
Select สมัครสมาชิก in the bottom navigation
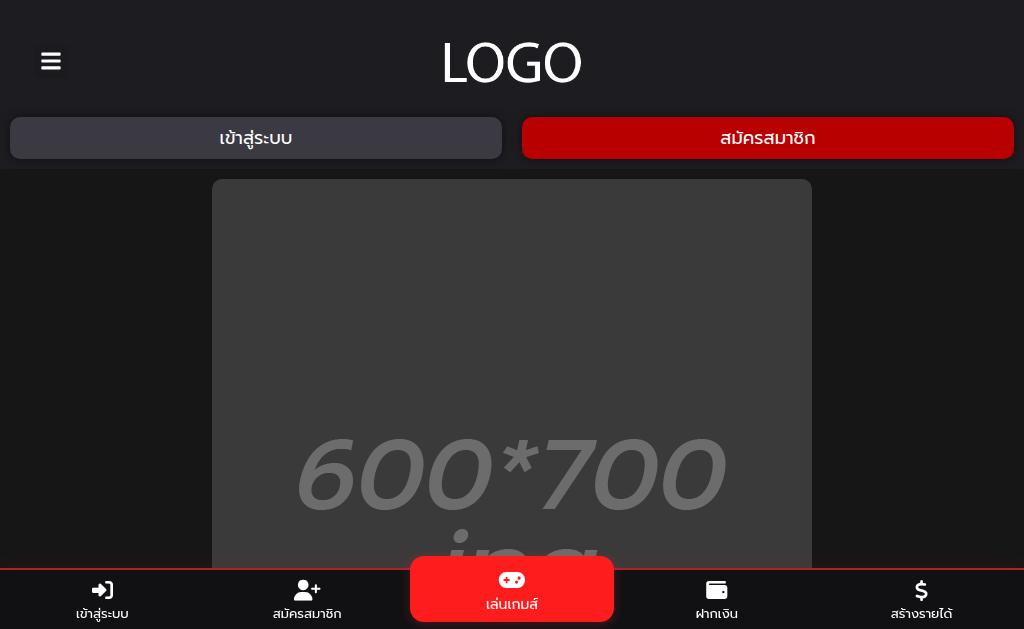coord(307,600)
